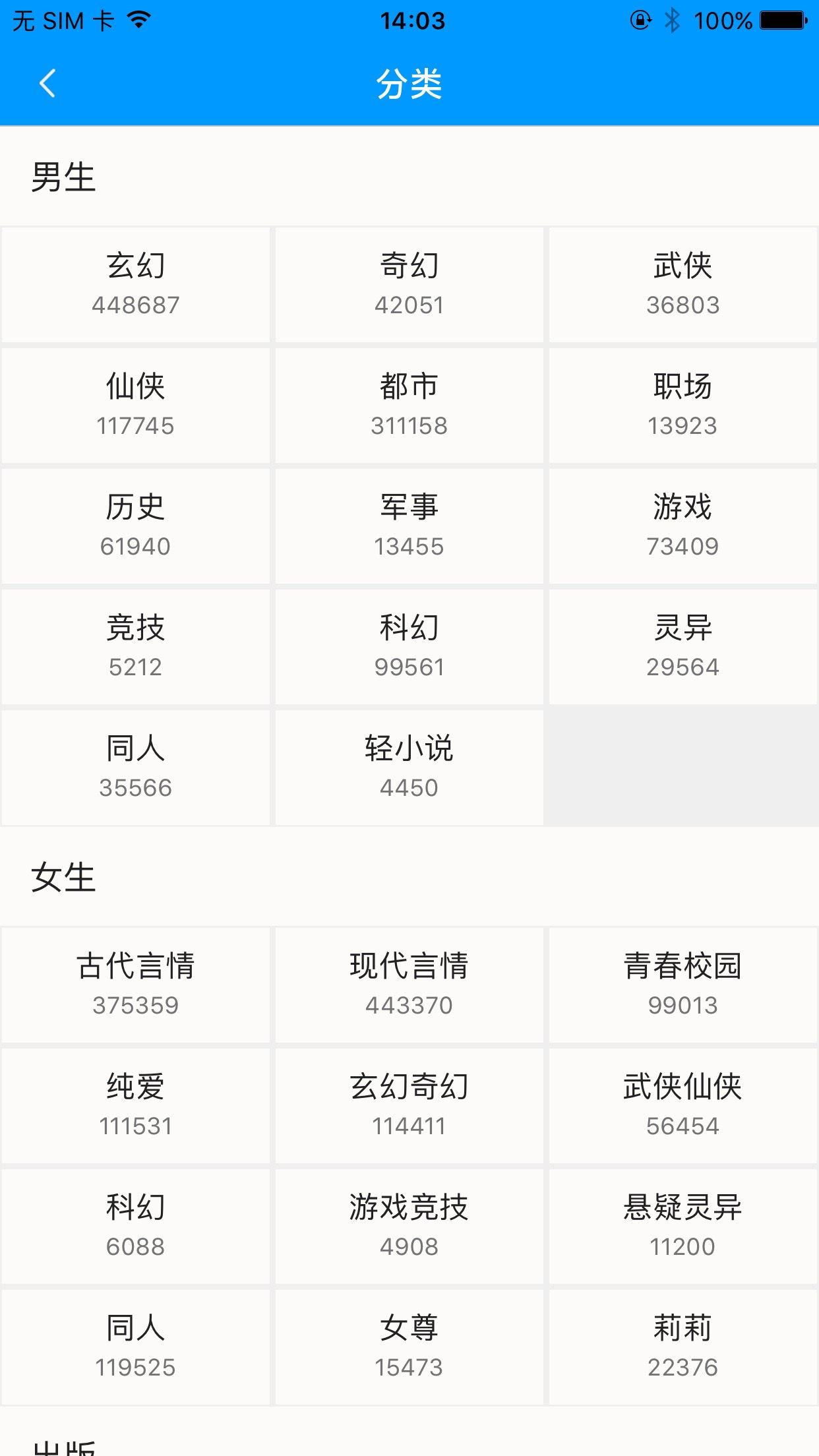The width and height of the screenshot is (819, 1456).
Task: Browse the 莉莉 category
Action: (x=682, y=1347)
